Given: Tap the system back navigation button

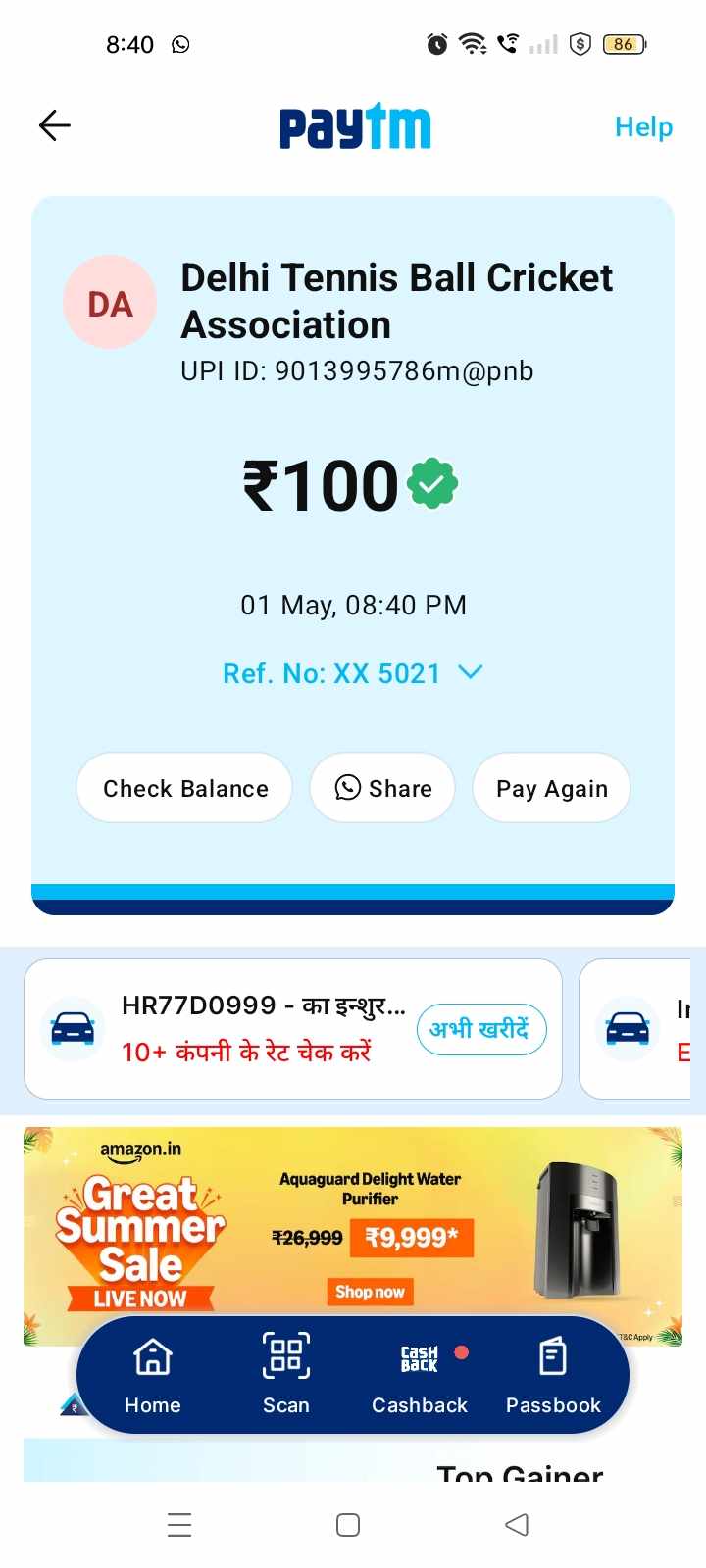Looking at the screenshot, I should tap(517, 1524).
